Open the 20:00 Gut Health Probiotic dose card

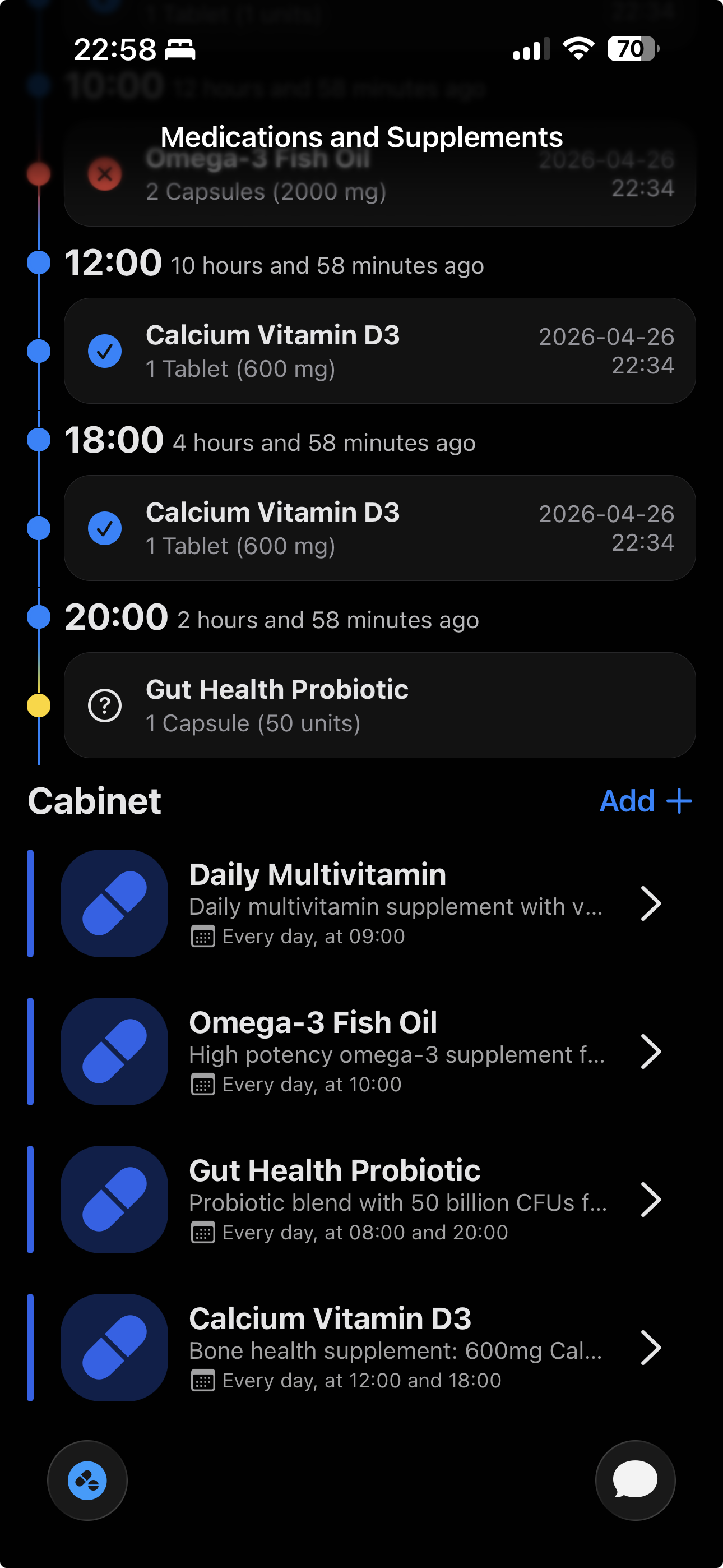[x=380, y=705]
